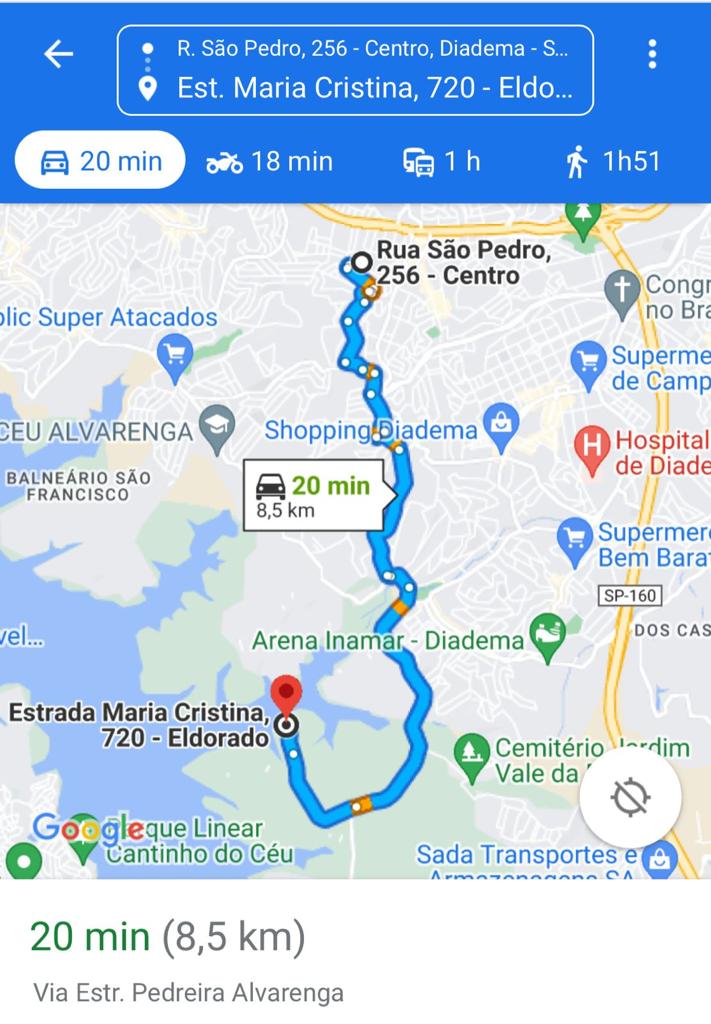
Task: Edit the starting point R. São Pedro
Action: pos(370,48)
